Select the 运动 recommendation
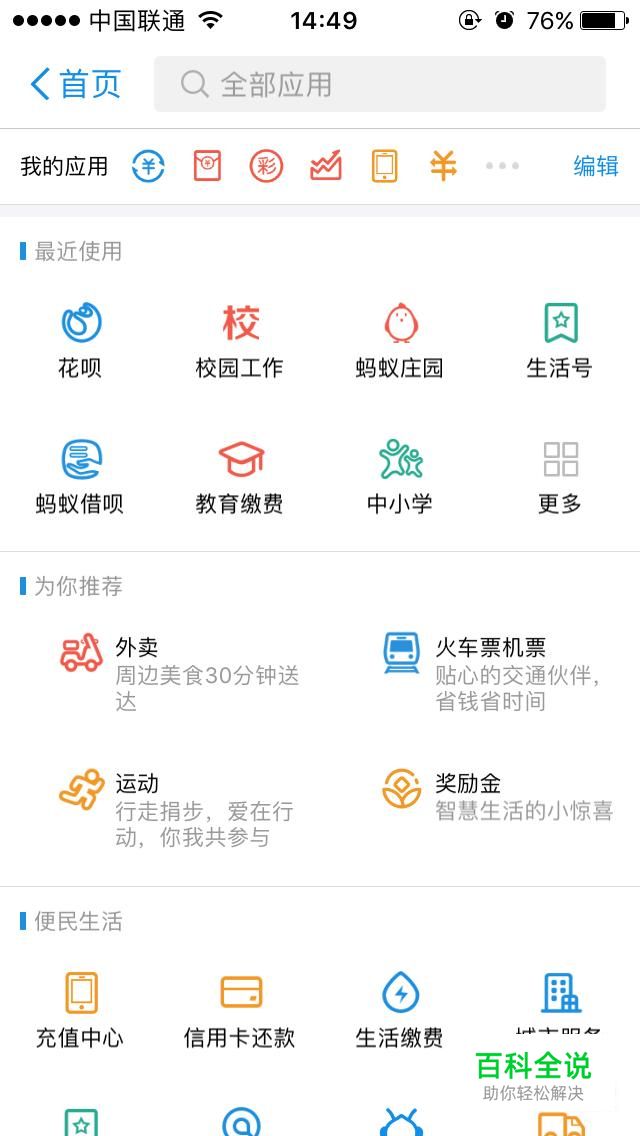Screen dimensions: 640x1136 180,808
